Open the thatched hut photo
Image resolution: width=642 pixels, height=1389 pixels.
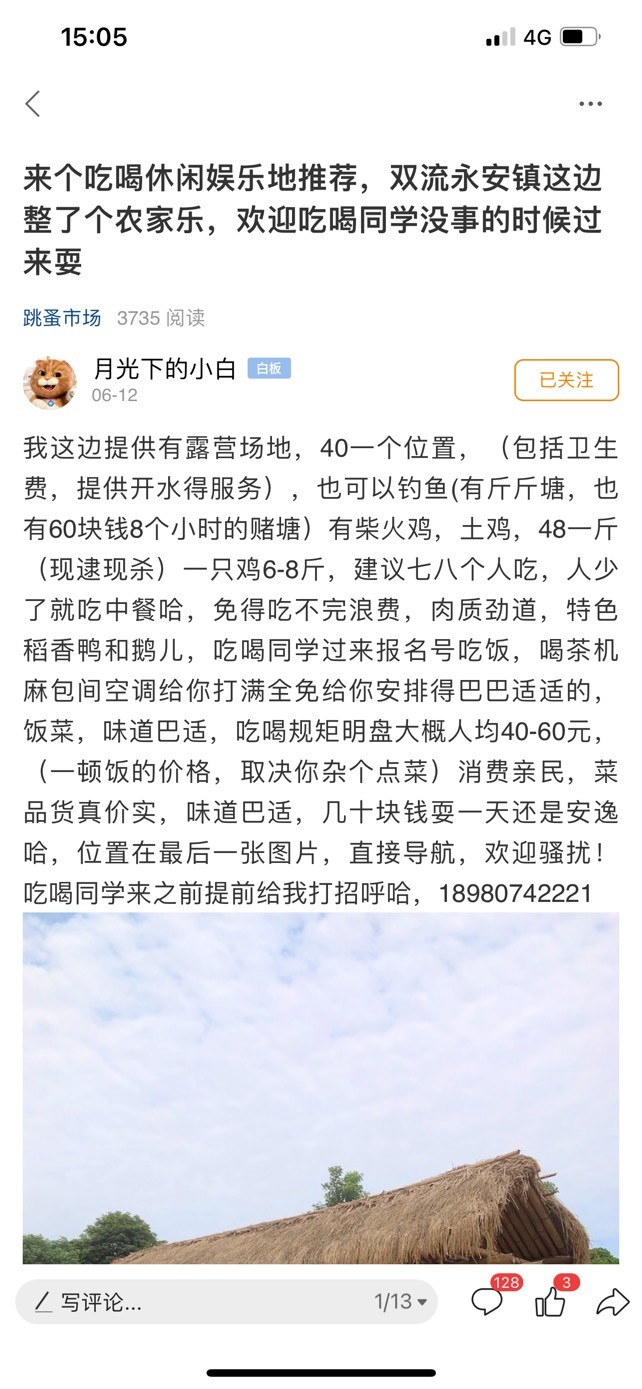coord(321,1088)
